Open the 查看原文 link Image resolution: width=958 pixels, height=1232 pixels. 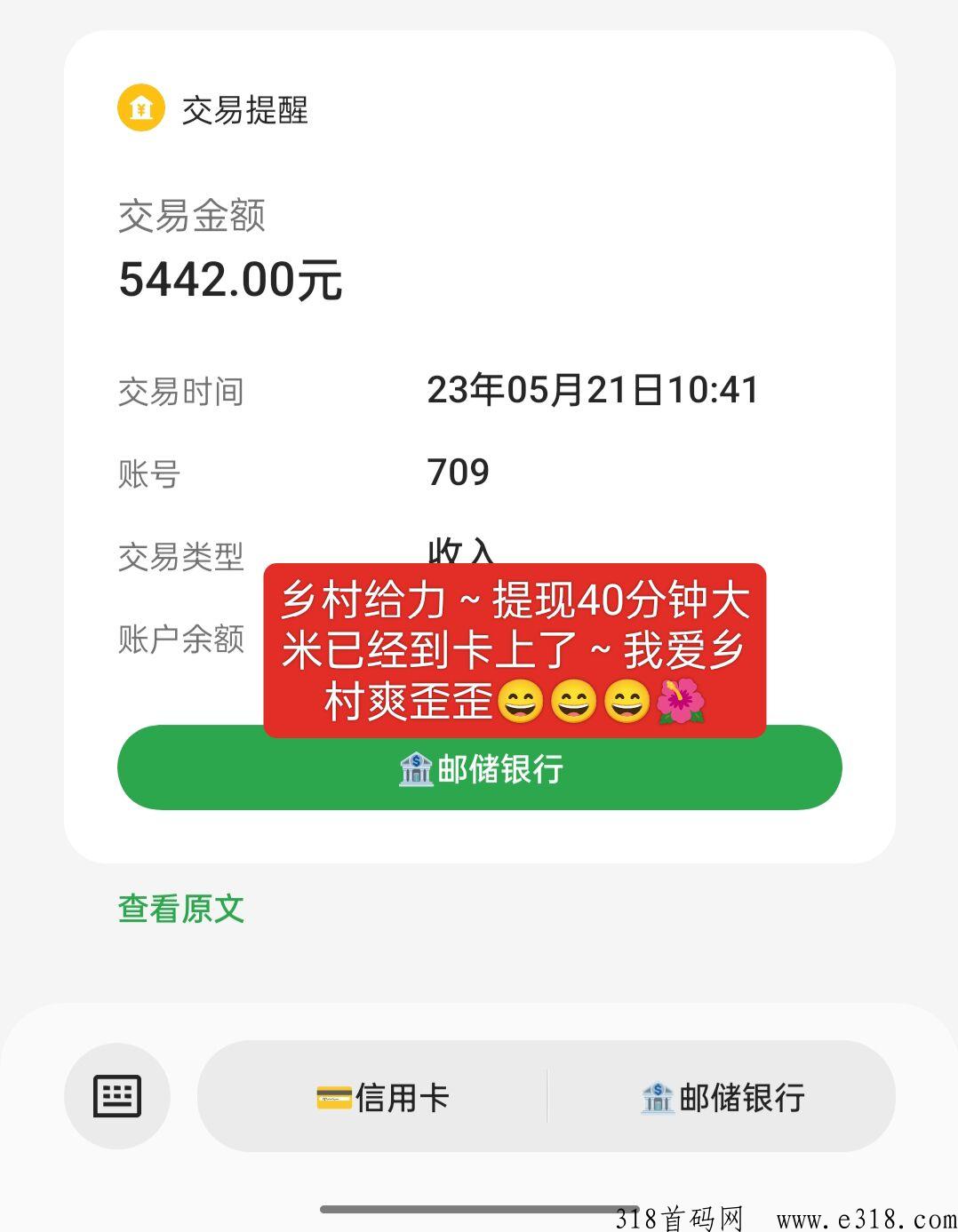(181, 909)
